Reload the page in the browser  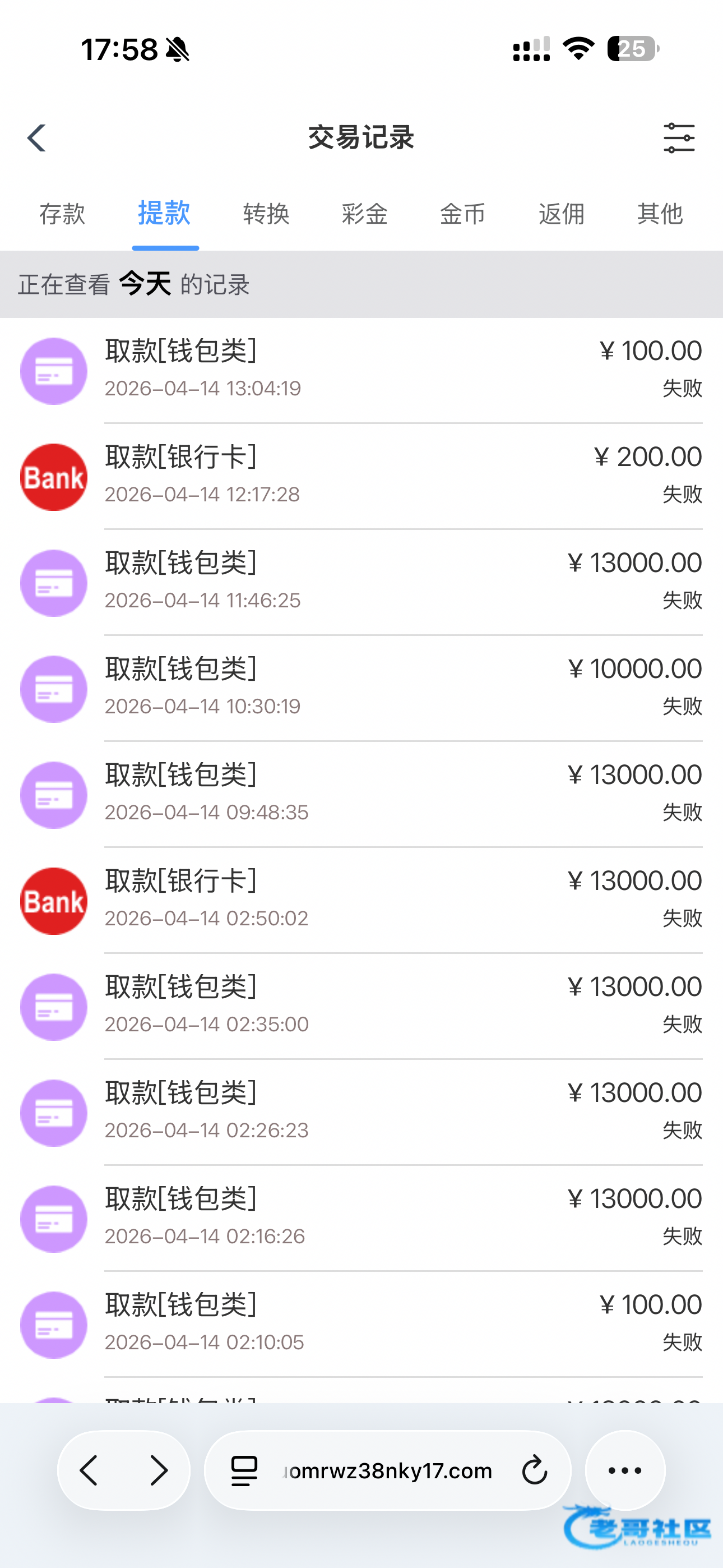point(534,1470)
